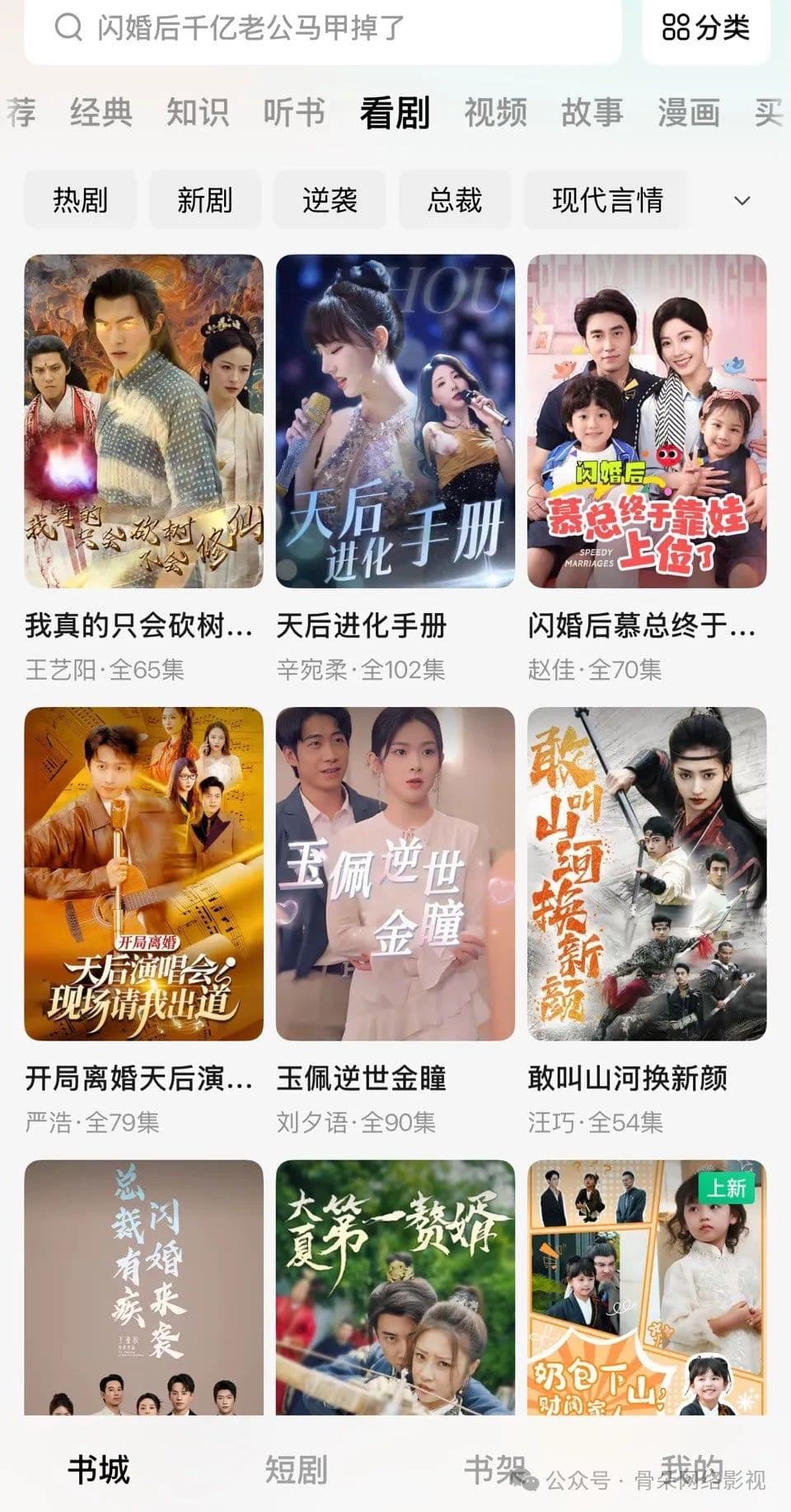Image resolution: width=791 pixels, height=1512 pixels.
Task: Open the drama 敢叫山河换新颜
Action: coord(647,873)
